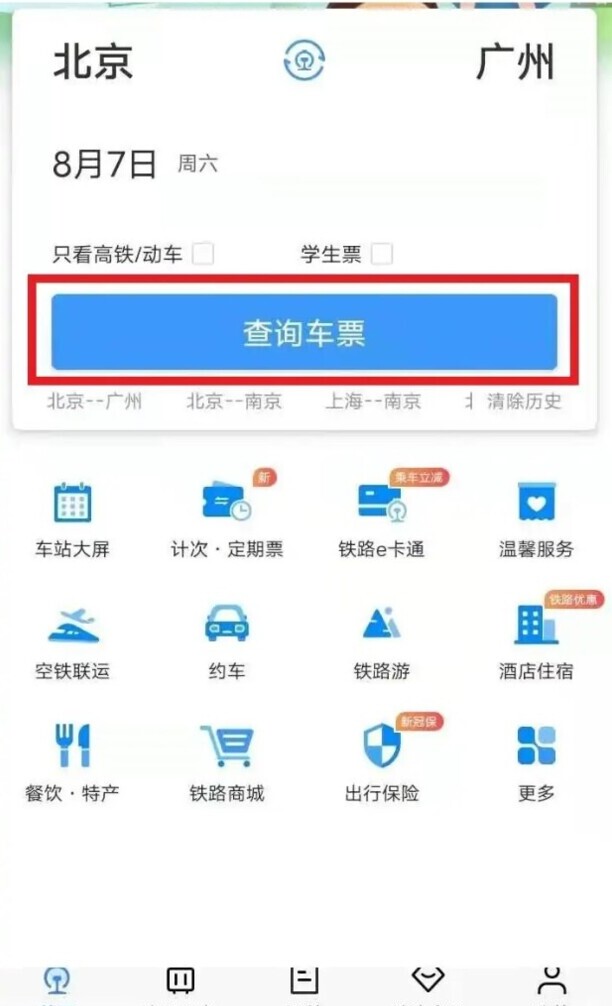The width and height of the screenshot is (612, 1006).
Task: Open 酒店住宿 hotel booking
Action: [536, 642]
